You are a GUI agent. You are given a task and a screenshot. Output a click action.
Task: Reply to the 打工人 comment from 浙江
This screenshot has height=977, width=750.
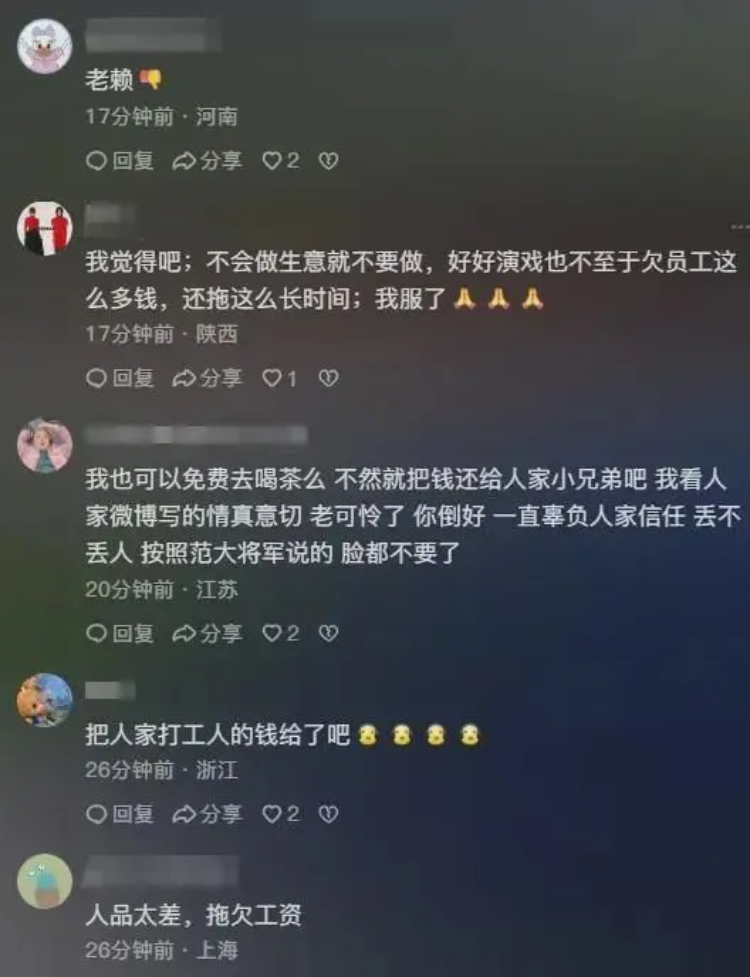[120, 814]
